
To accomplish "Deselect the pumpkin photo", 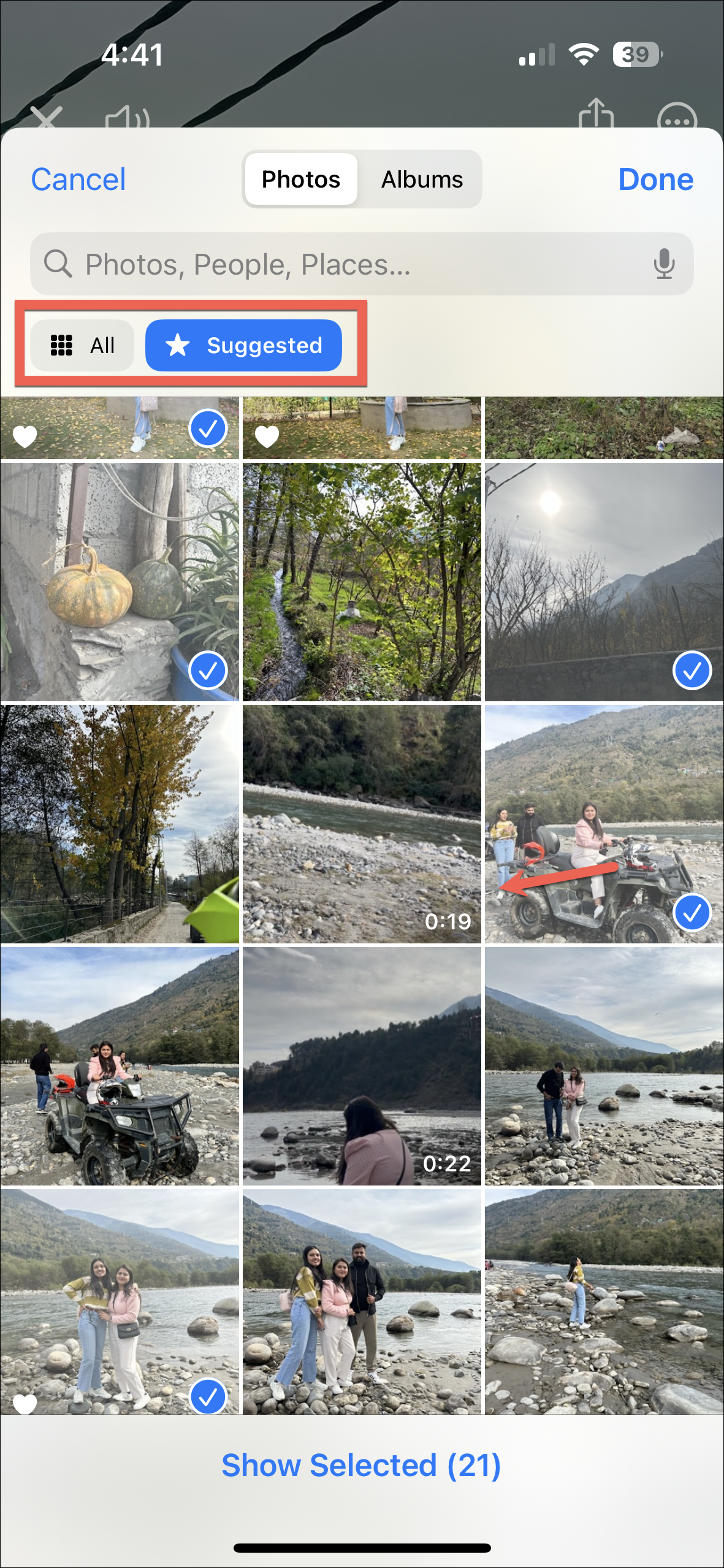I will 120,581.
